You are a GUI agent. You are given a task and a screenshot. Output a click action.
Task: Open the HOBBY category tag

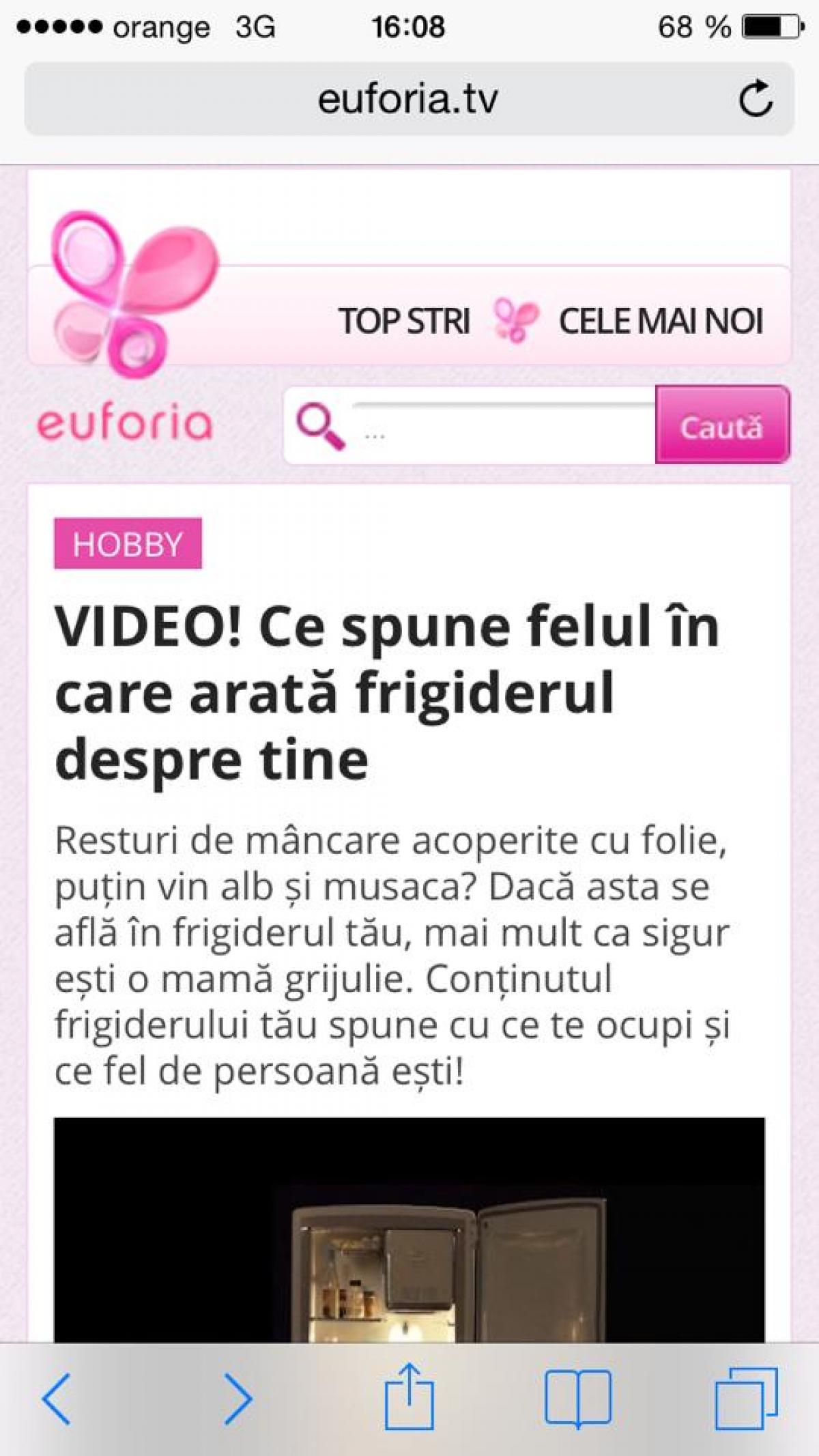128,544
